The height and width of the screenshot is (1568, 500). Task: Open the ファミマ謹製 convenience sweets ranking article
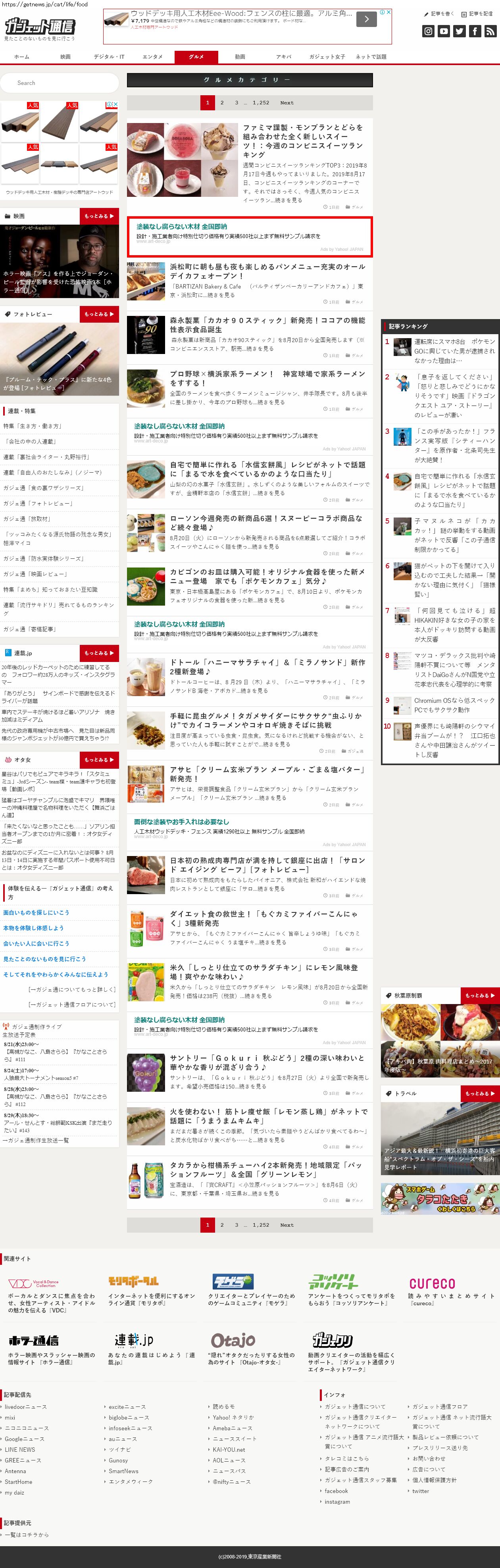click(x=304, y=141)
